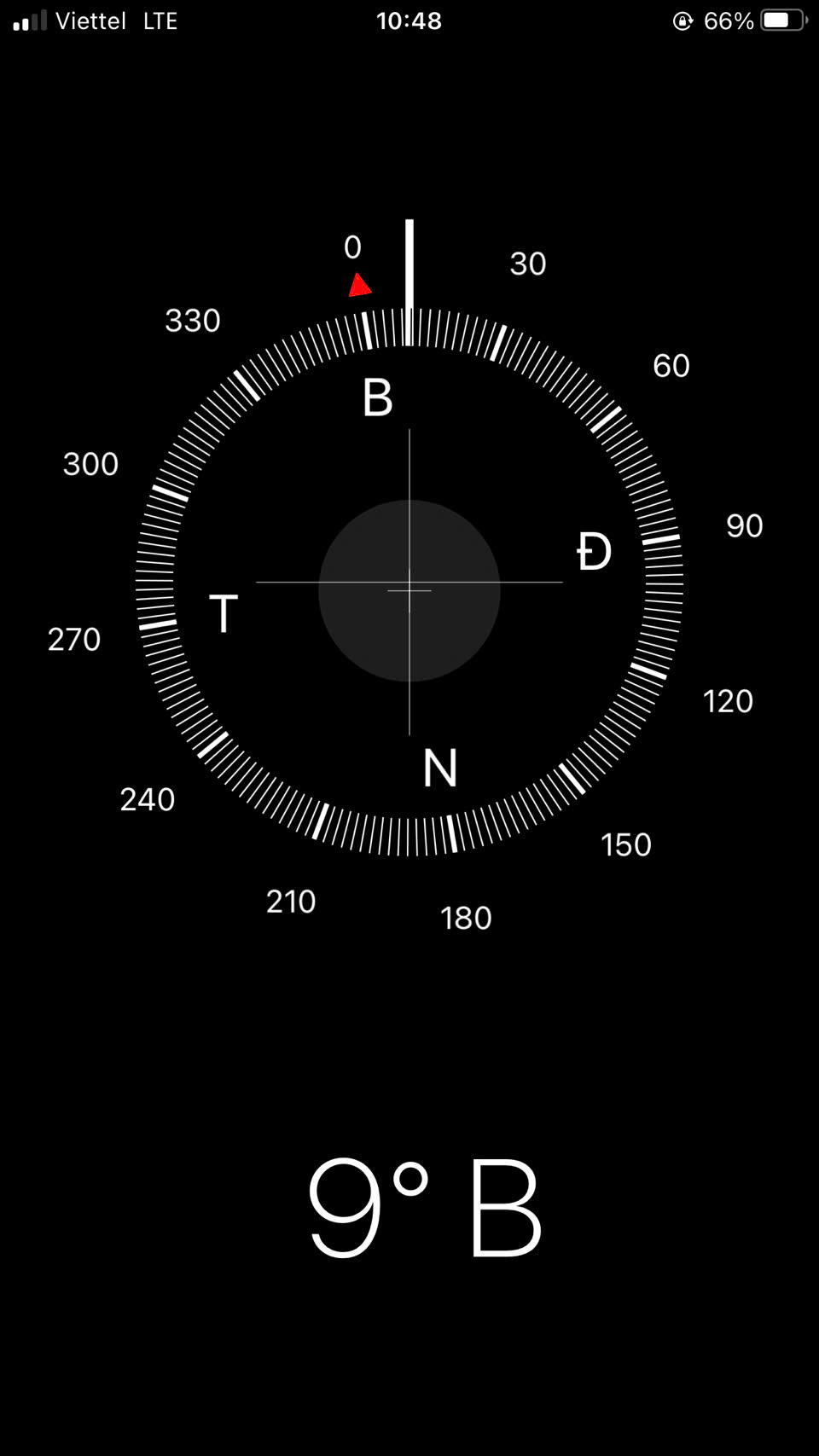Image resolution: width=819 pixels, height=1456 pixels.
Task: Tap the compass dial to lock bearing
Action: tap(409, 582)
